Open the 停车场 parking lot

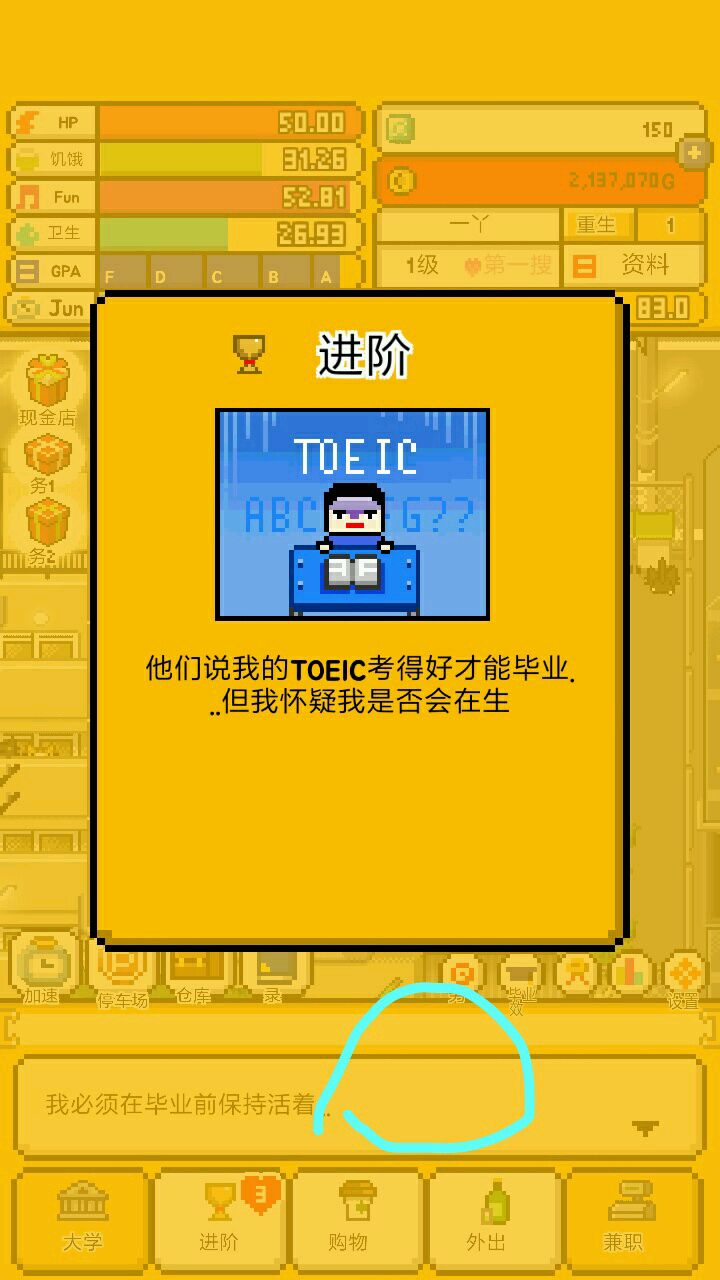(x=122, y=972)
